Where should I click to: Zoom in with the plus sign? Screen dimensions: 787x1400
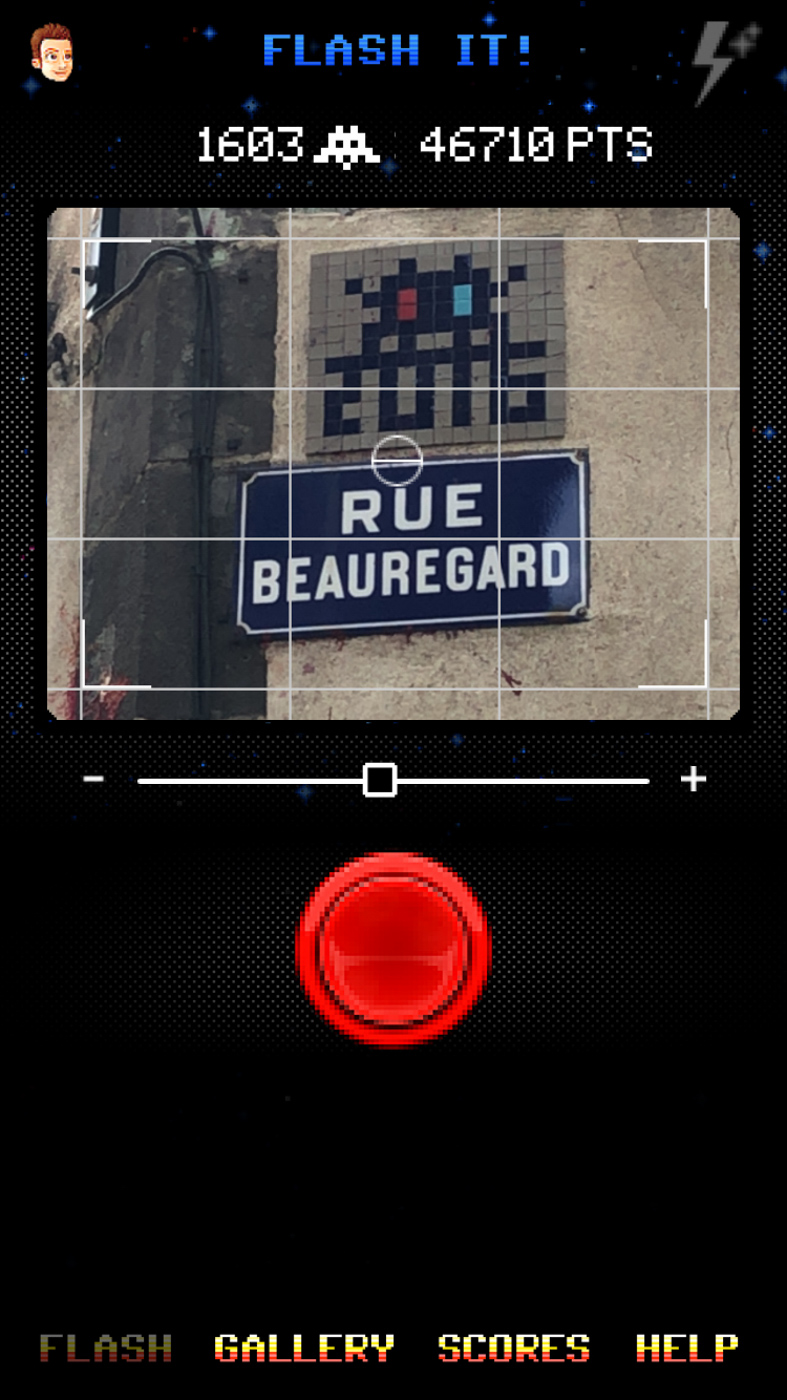pyautogui.click(x=693, y=779)
